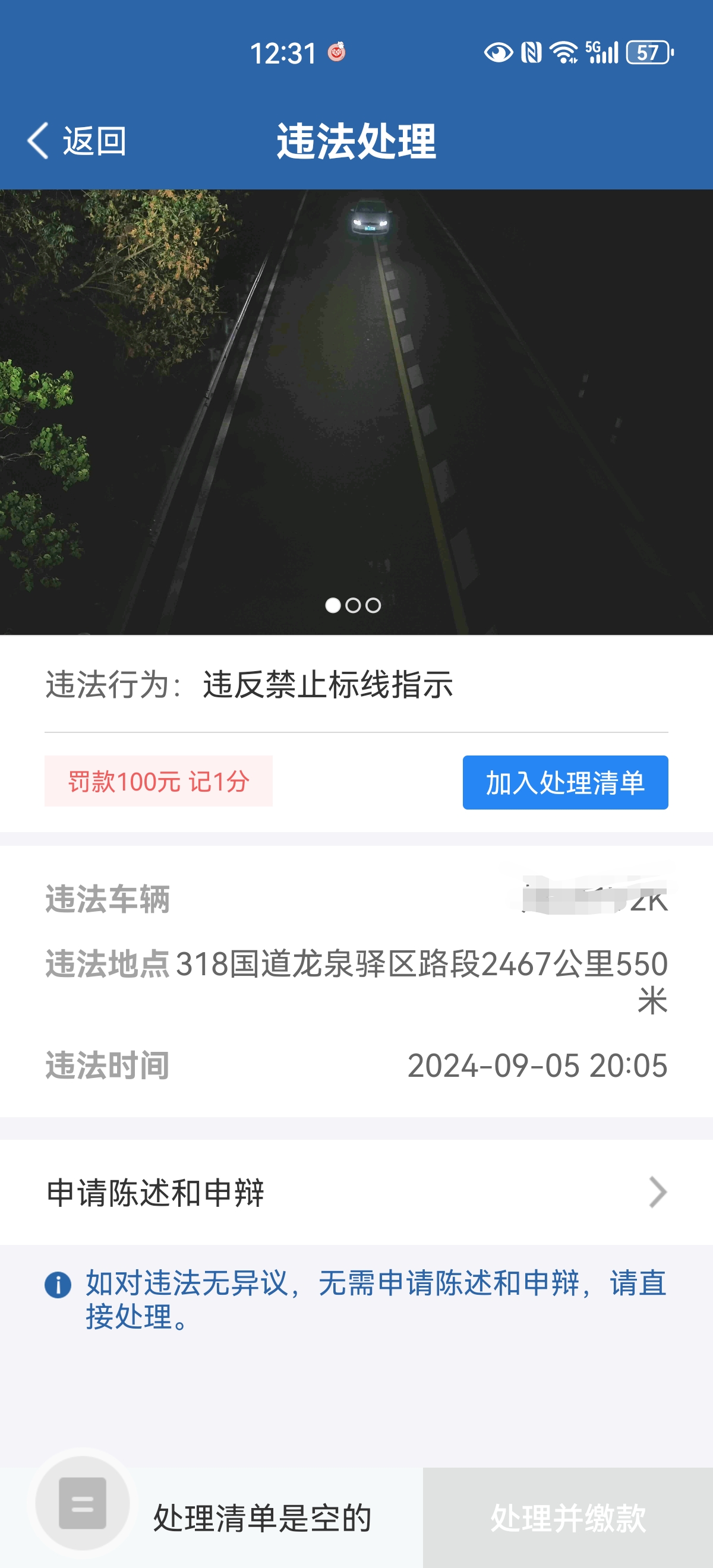Open the processing list cart icon

(x=83, y=1503)
